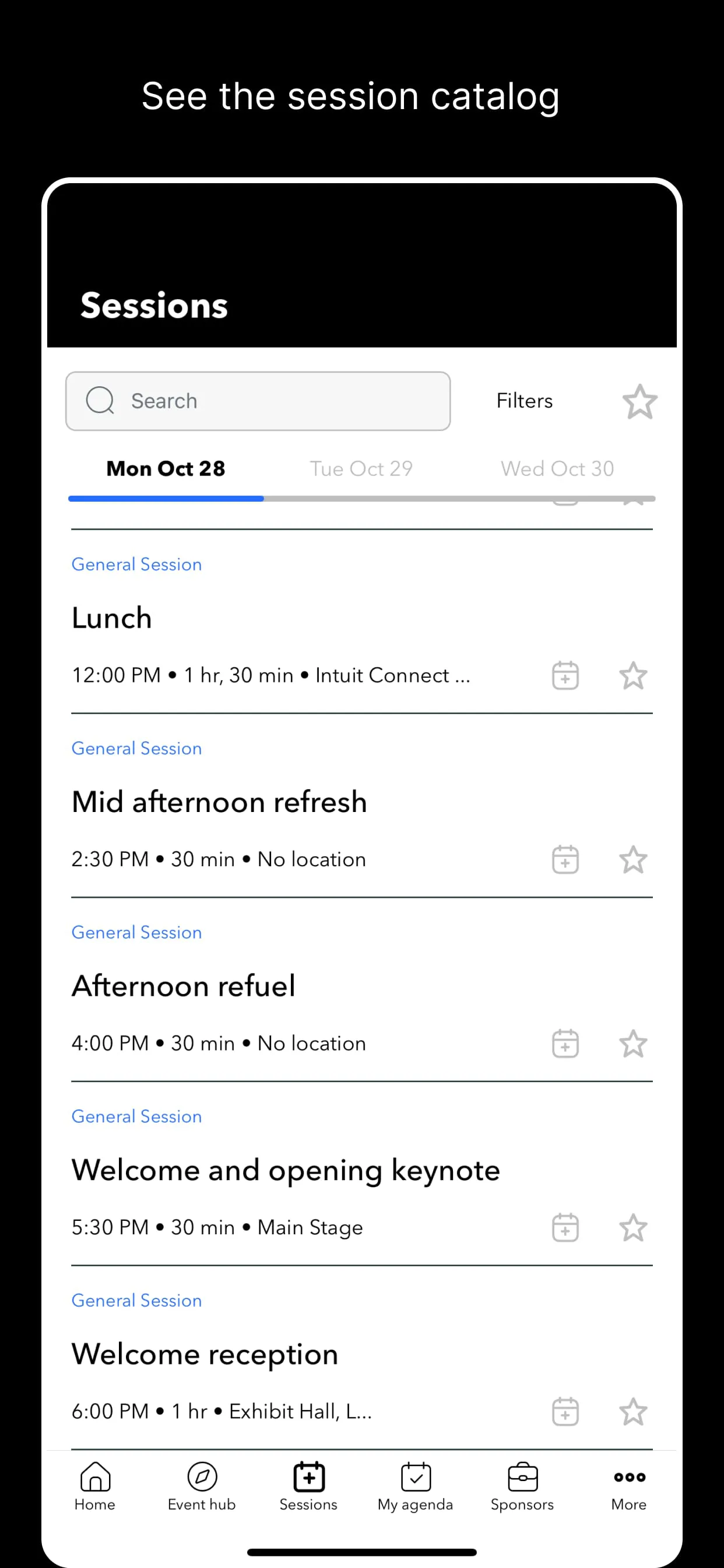Image resolution: width=724 pixels, height=1568 pixels.
Task: Add Lunch to calendar with calendar icon
Action: pyautogui.click(x=565, y=675)
